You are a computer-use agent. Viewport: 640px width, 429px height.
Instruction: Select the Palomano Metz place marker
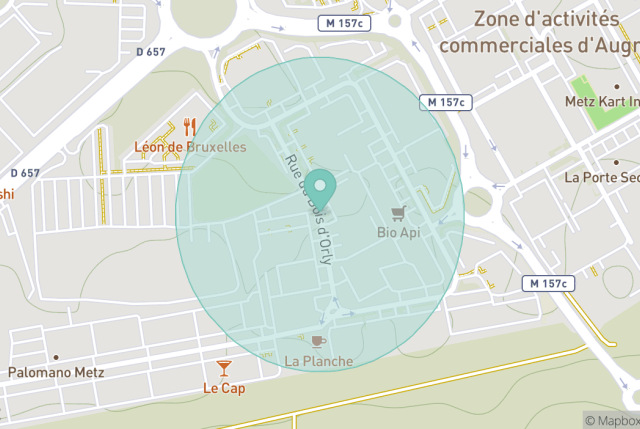pyautogui.click(x=56, y=356)
